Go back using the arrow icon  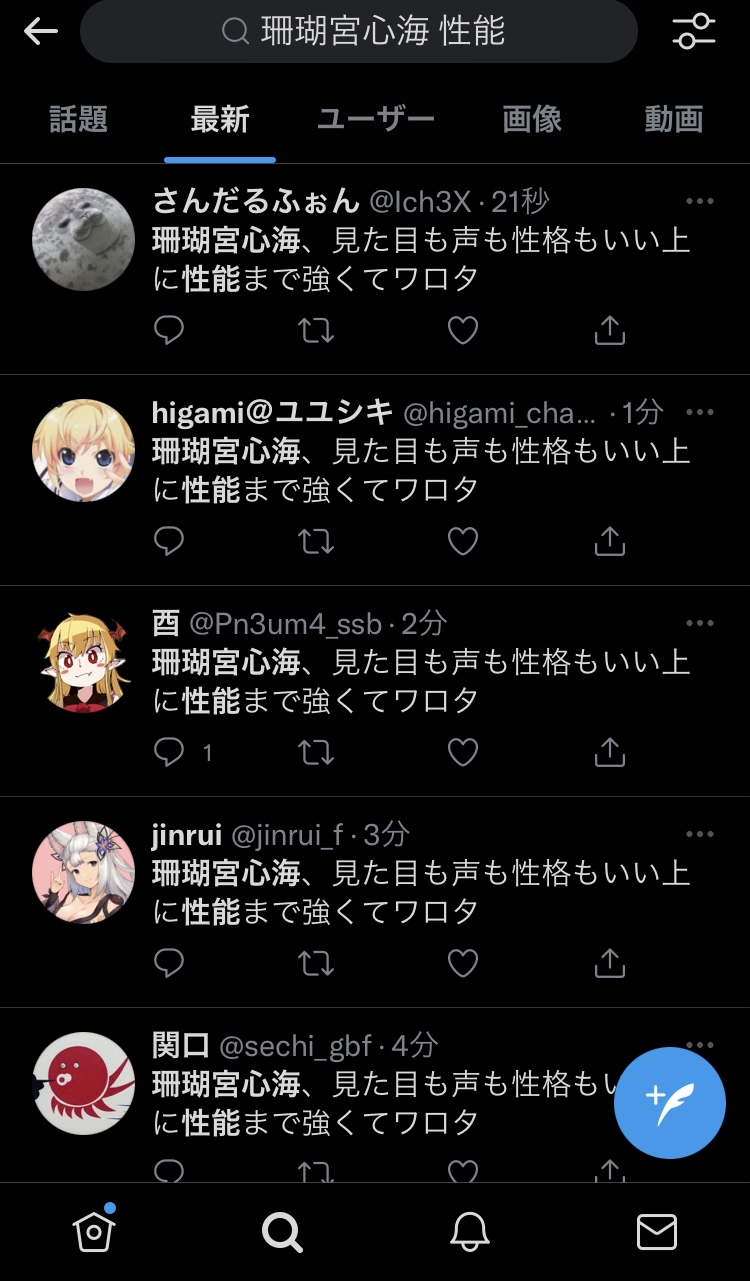tap(41, 32)
